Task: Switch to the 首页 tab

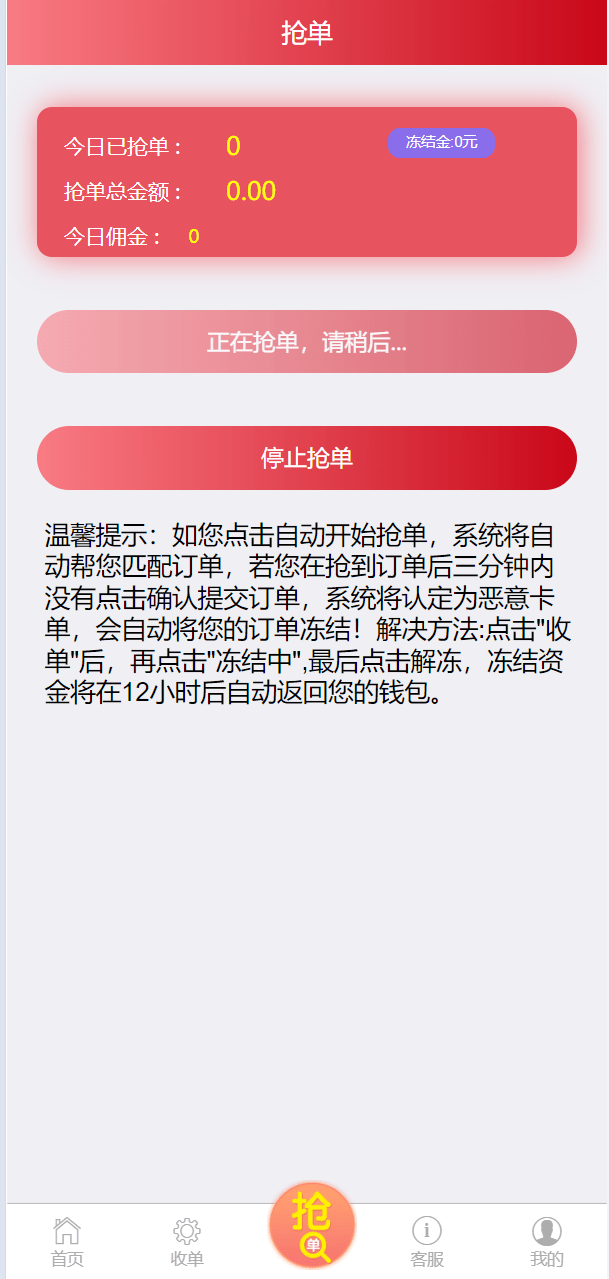Action: click(67, 1242)
